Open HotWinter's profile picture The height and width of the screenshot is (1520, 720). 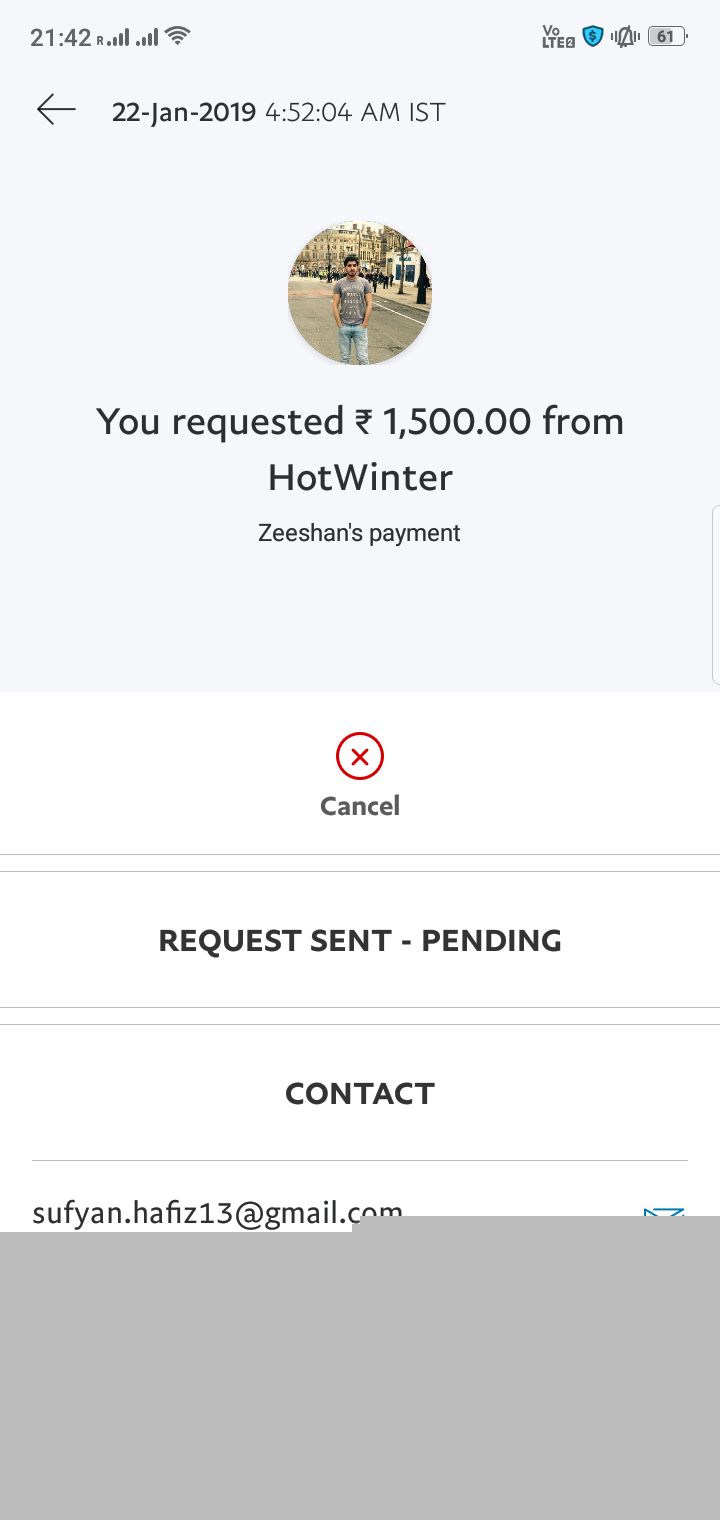360,293
